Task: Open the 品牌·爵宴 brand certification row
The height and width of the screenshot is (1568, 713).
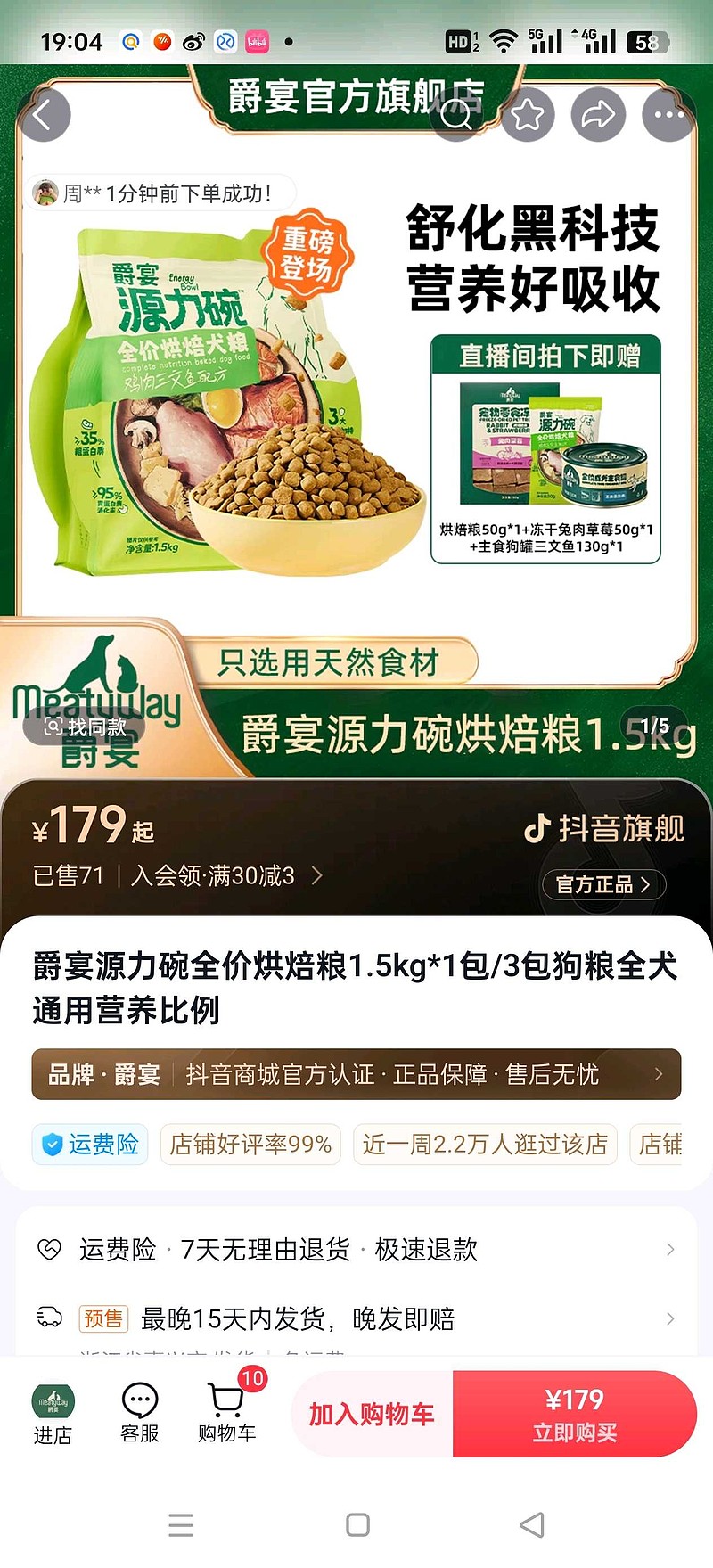Action: (x=356, y=1074)
